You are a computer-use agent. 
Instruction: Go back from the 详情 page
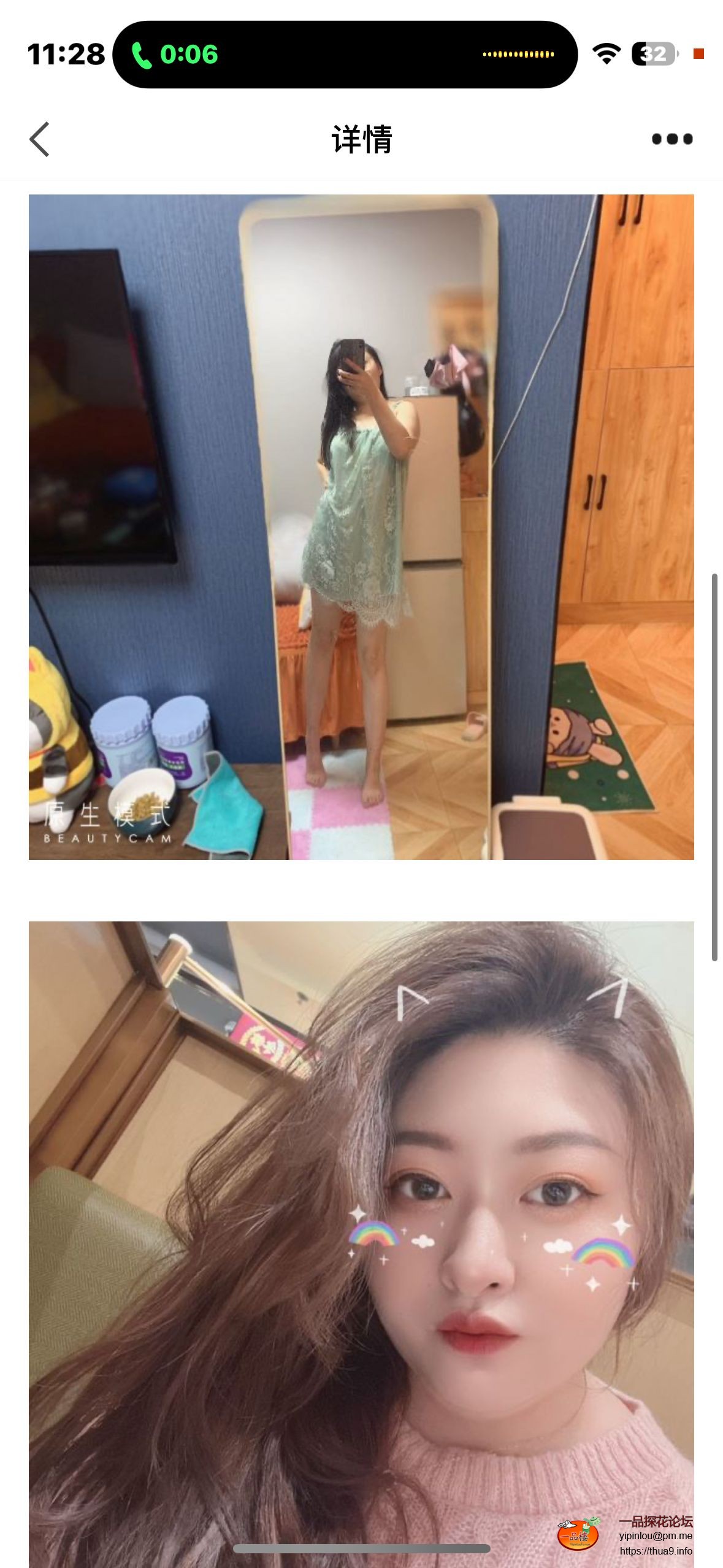pos(40,139)
